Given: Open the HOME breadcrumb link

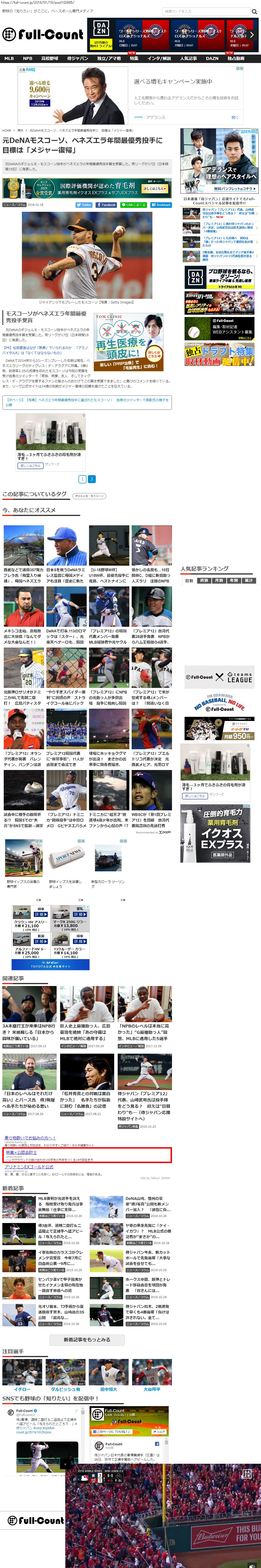Looking at the screenshot, I should (7, 130).
